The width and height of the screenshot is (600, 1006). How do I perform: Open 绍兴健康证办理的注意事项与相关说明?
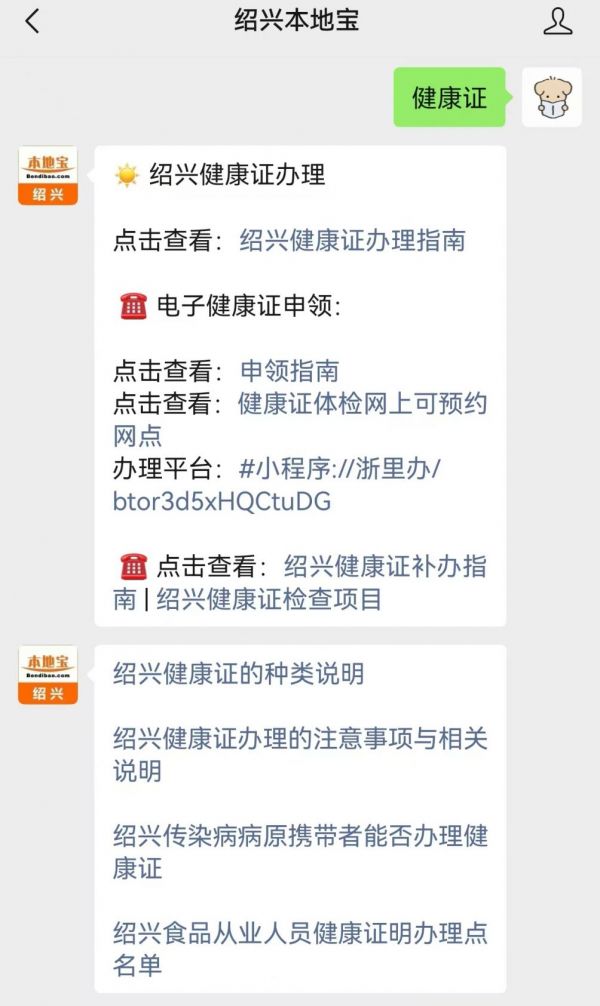[x=300, y=740]
